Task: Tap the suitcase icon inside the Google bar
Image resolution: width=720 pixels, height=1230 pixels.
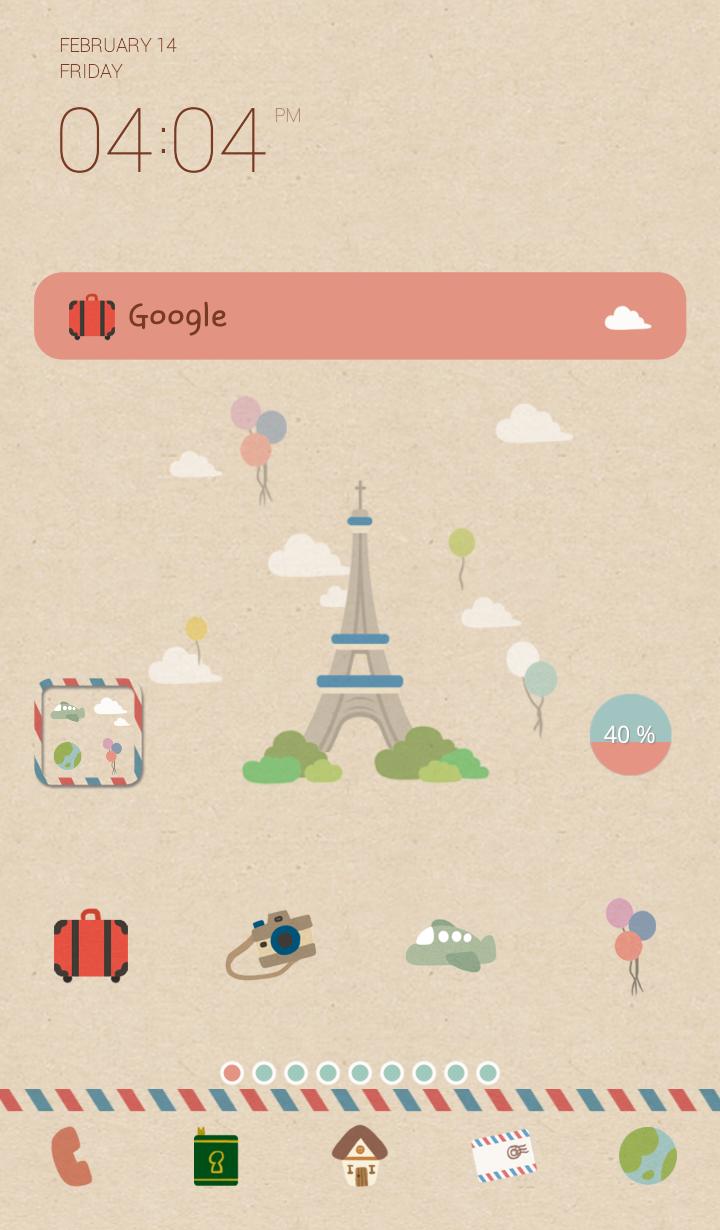Action: click(x=92, y=316)
